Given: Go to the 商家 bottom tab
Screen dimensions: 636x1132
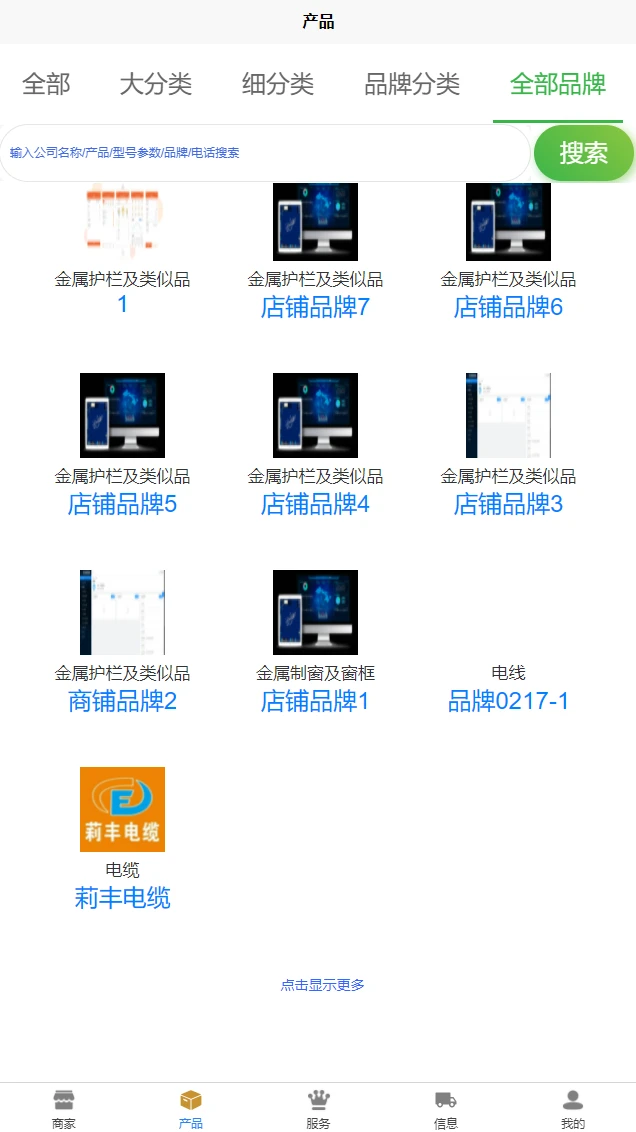Looking at the screenshot, I should (64, 1108).
